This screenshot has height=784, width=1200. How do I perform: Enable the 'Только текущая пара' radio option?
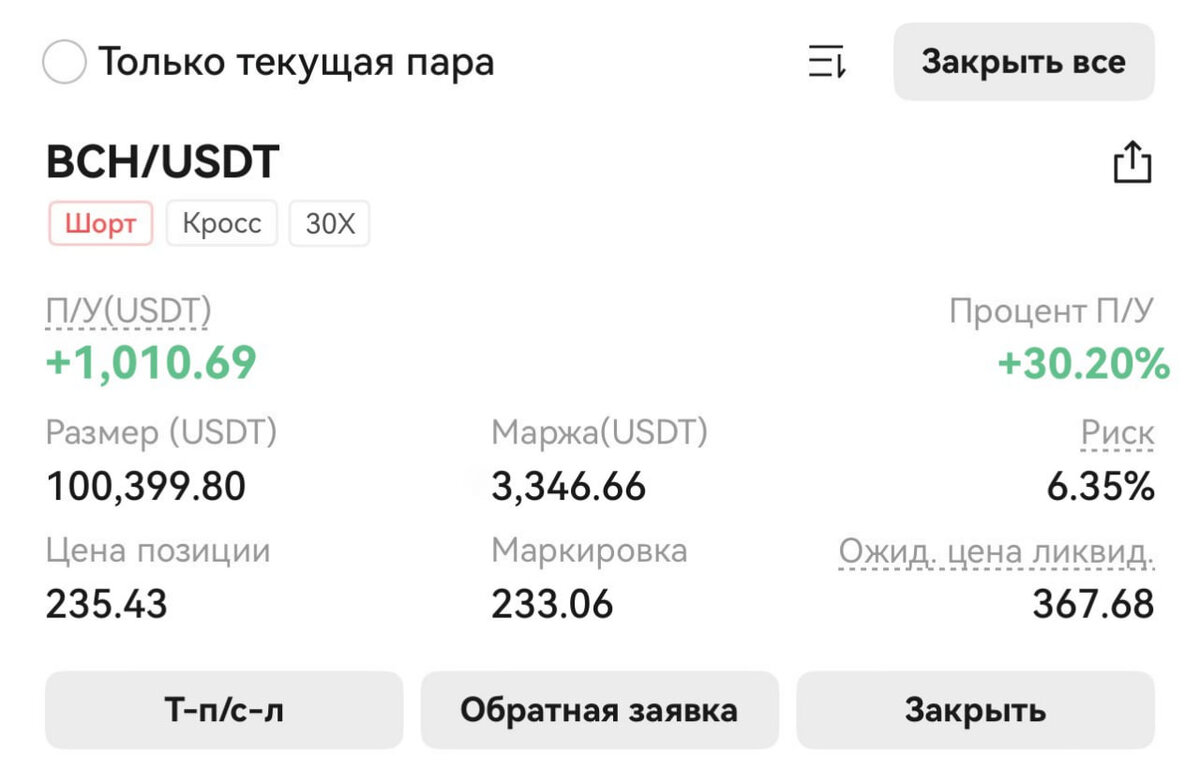[x=65, y=63]
